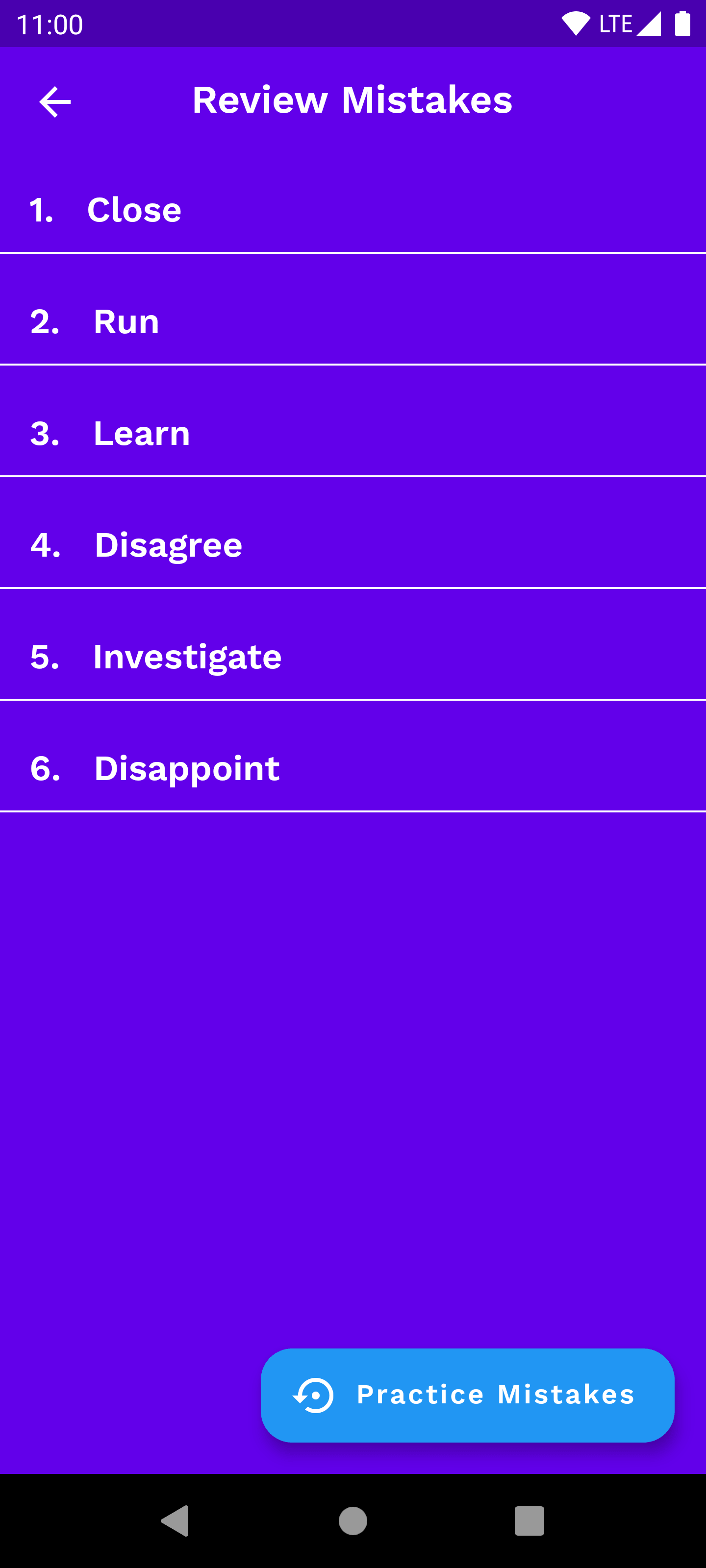706x1568 pixels.
Task: Start Practice Mistakes
Action: pyautogui.click(x=467, y=1395)
